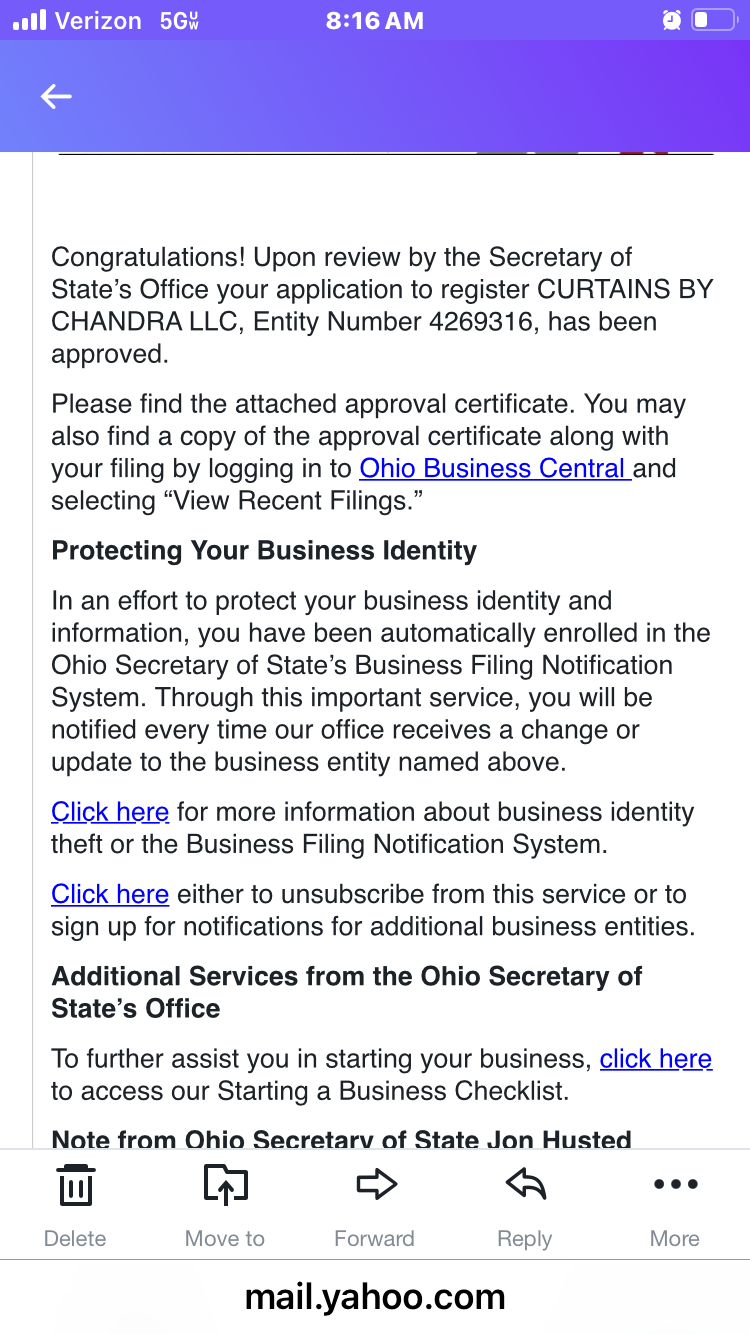Reply to this email

point(525,1203)
